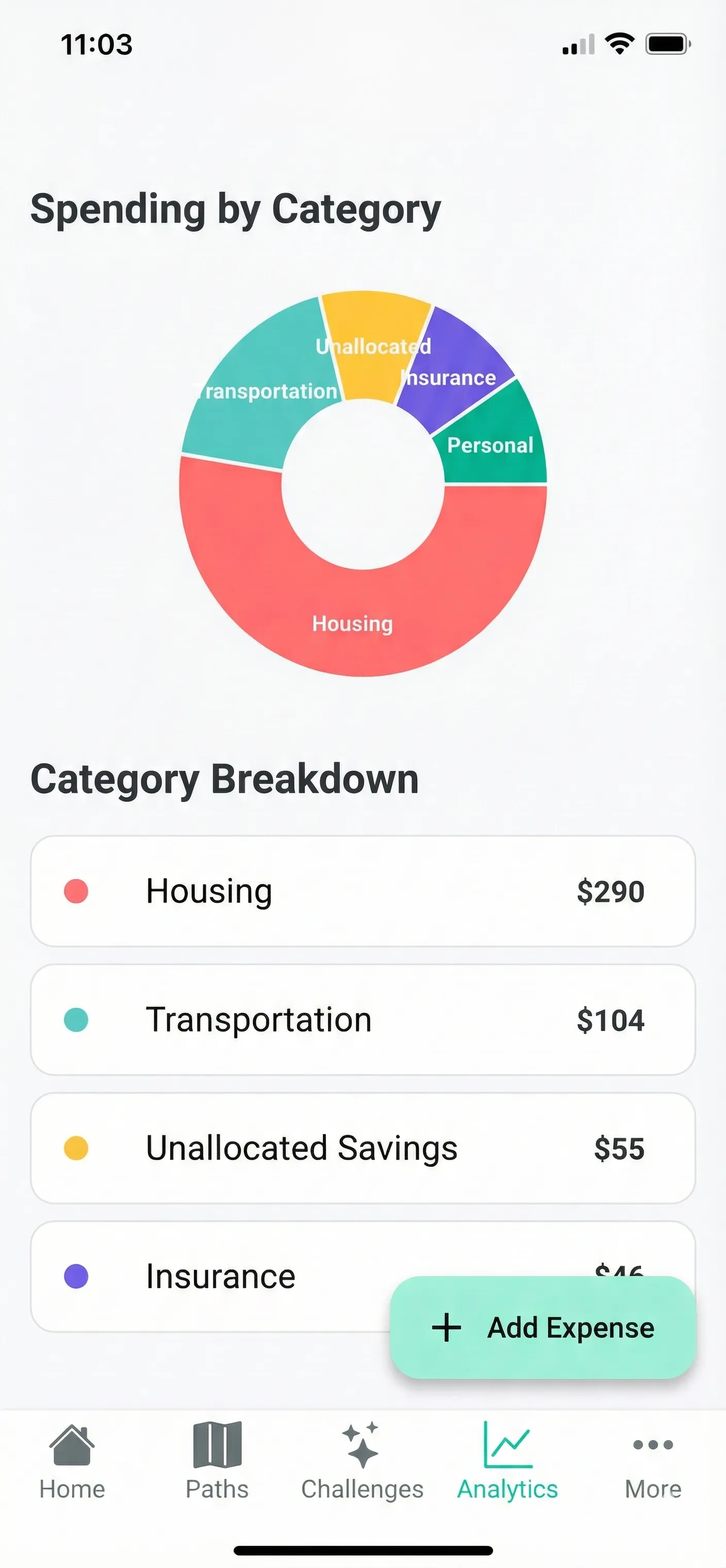Tap the yellow Unallocated Savings dot
Image resolution: width=726 pixels, height=1568 pixels.
point(76,1149)
